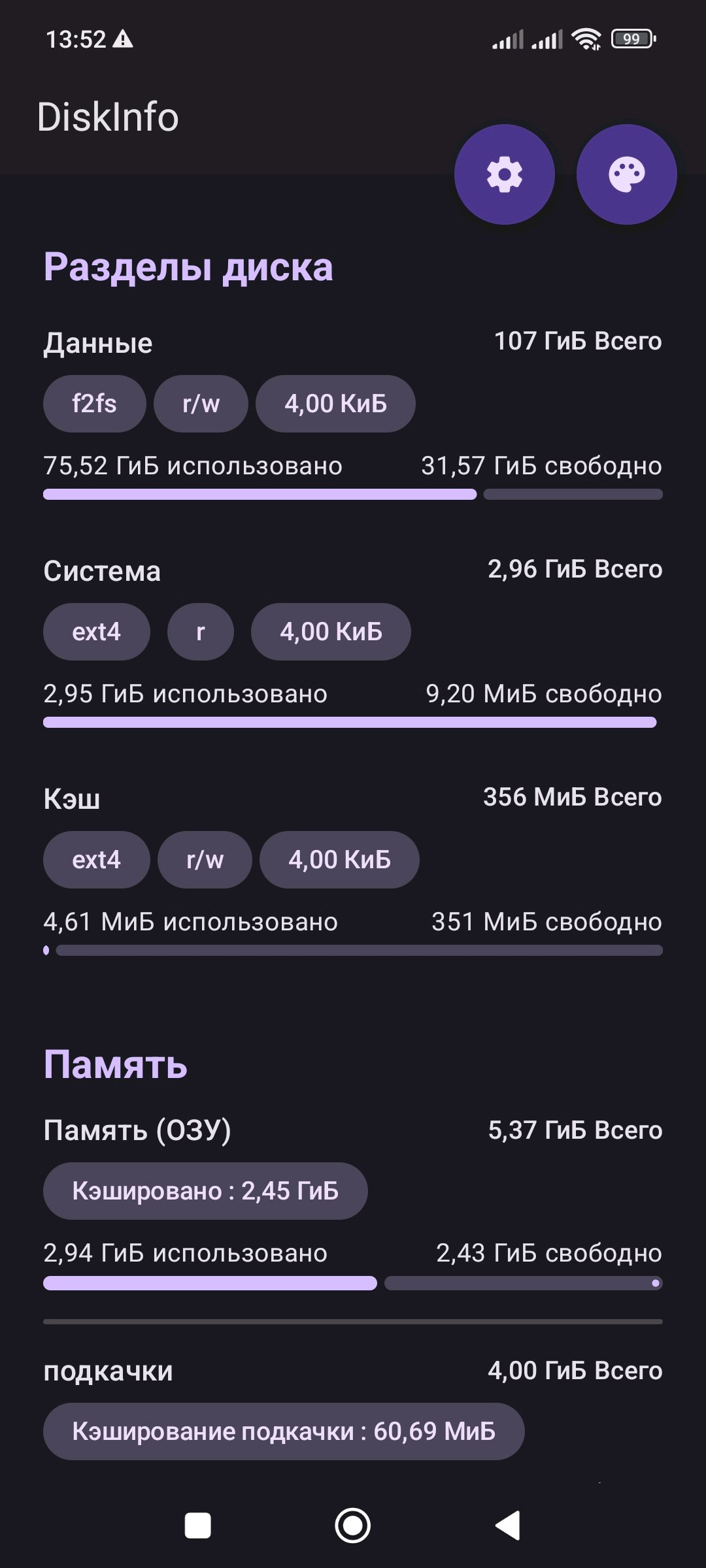Open the settings gear button
706x1568 pixels.
pyautogui.click(x=504, y=174)
